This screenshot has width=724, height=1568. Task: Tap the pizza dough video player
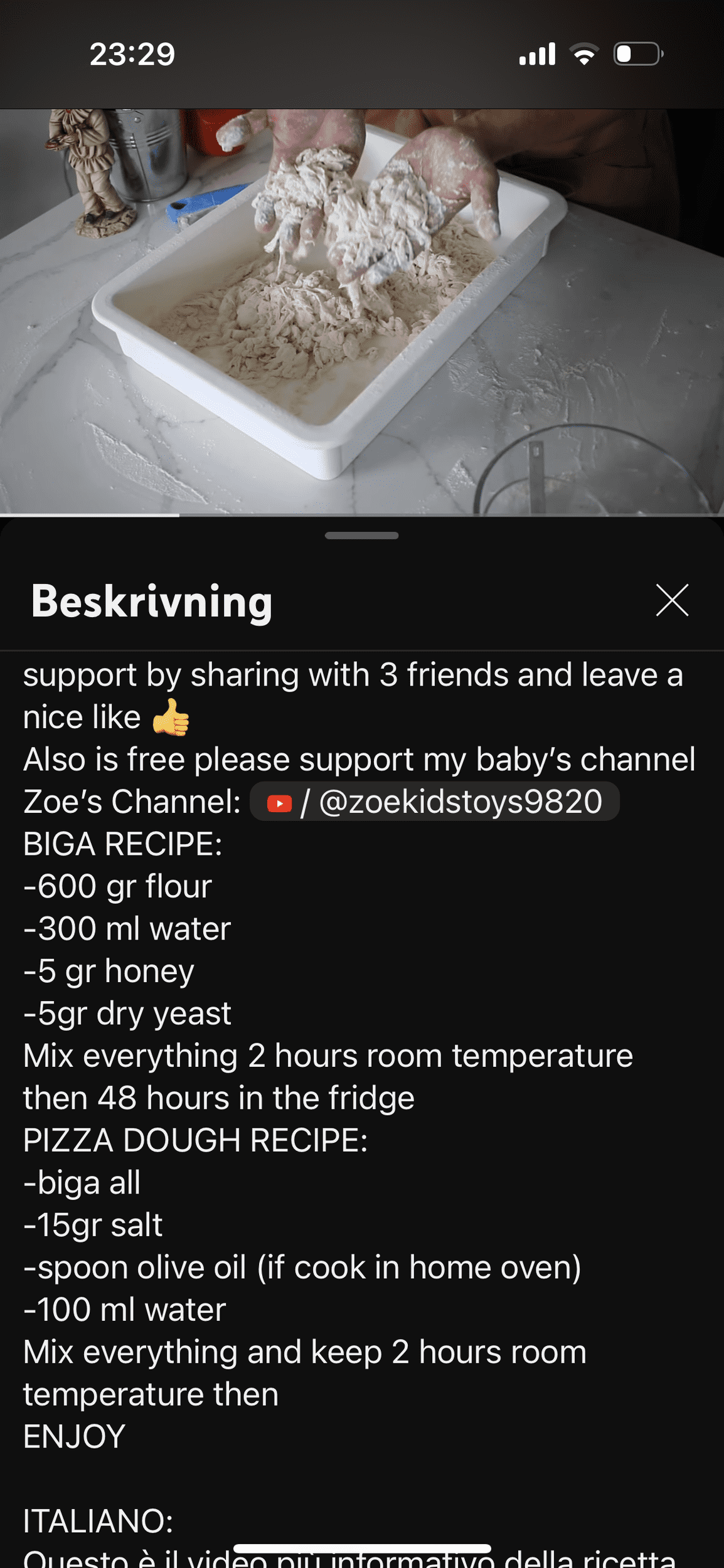[362, 312]
